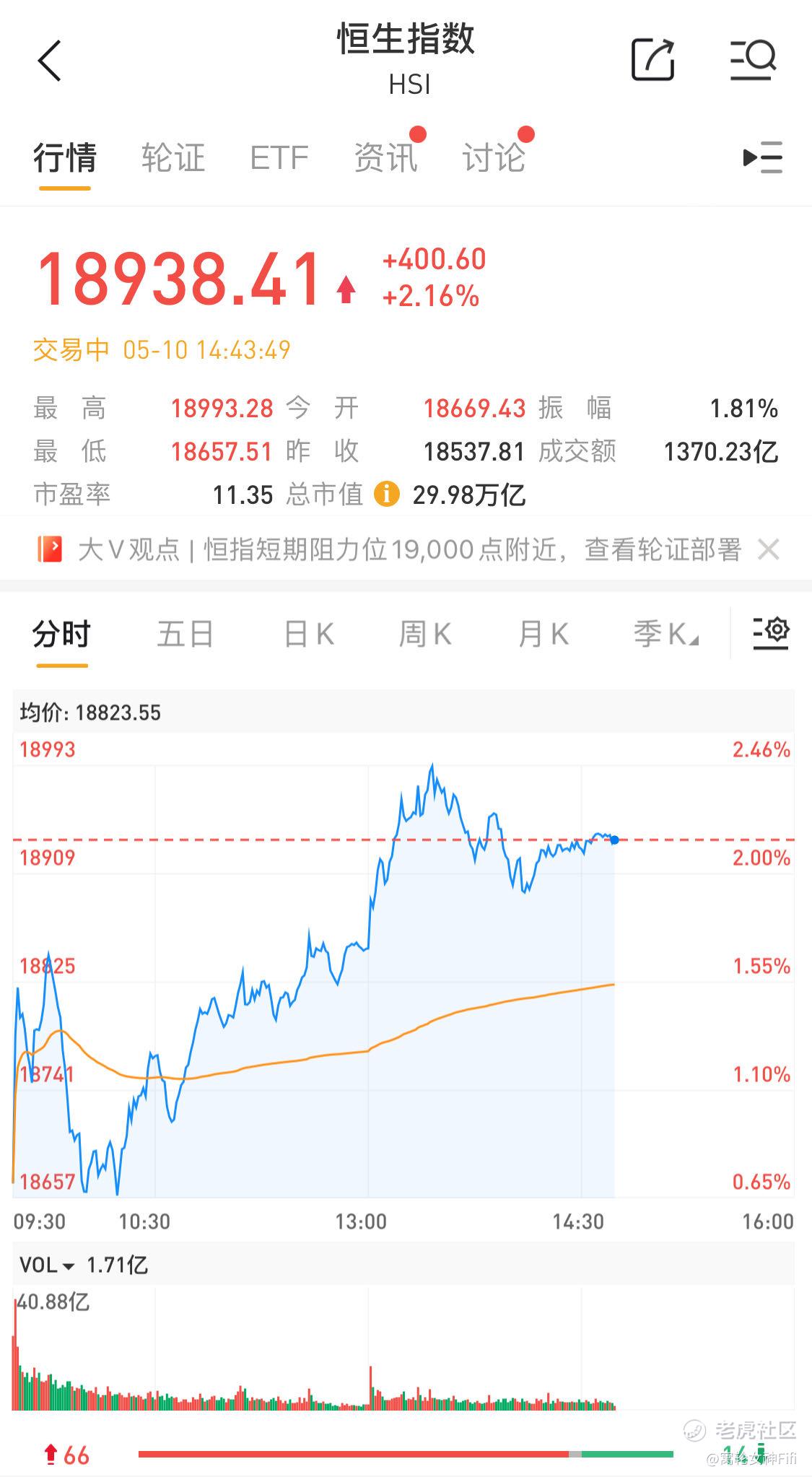Open the search list icon
812x1477 pixels.
[x=753, y=59]
